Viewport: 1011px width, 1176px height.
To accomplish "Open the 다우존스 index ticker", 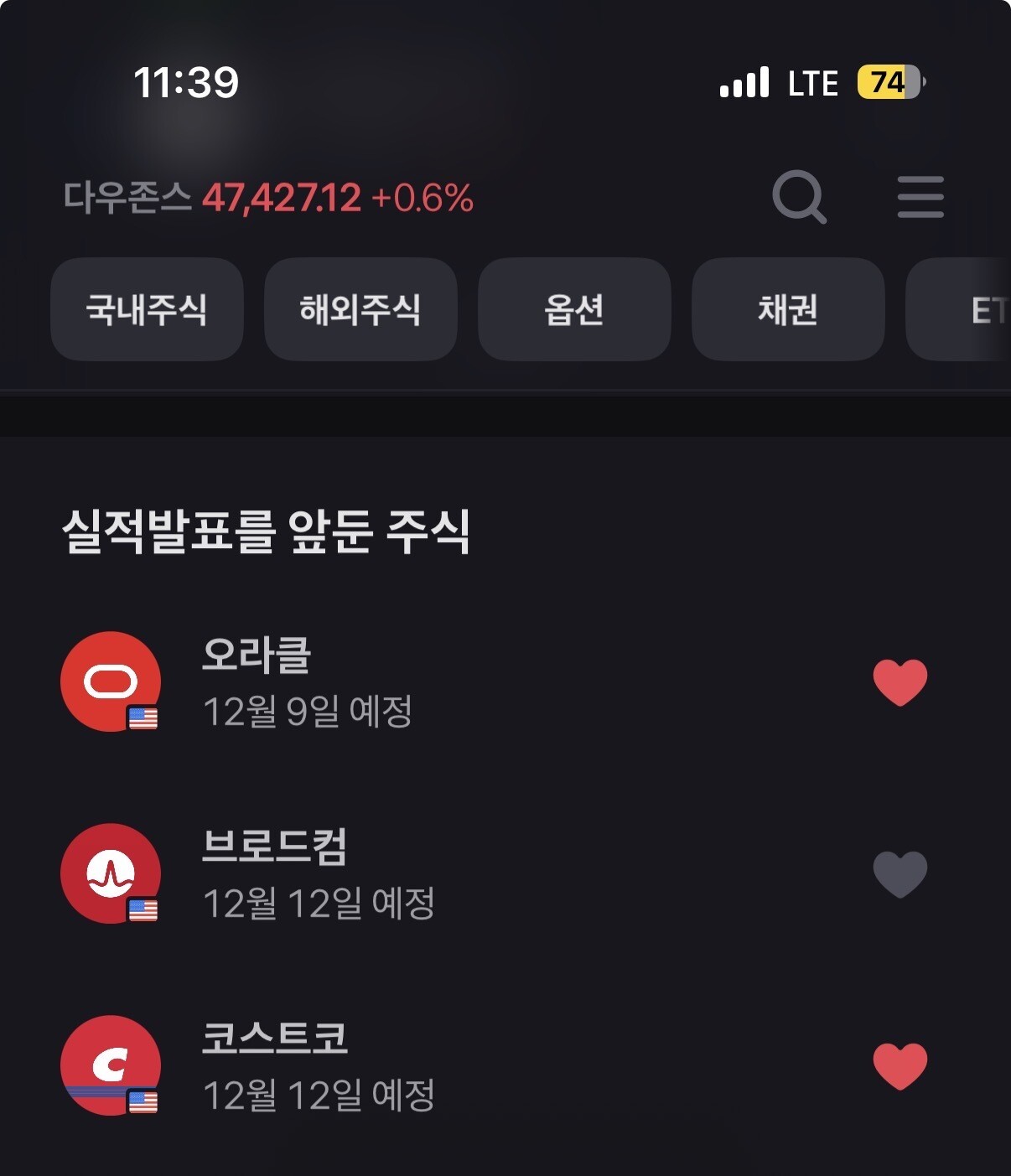I will coord(268,198).
